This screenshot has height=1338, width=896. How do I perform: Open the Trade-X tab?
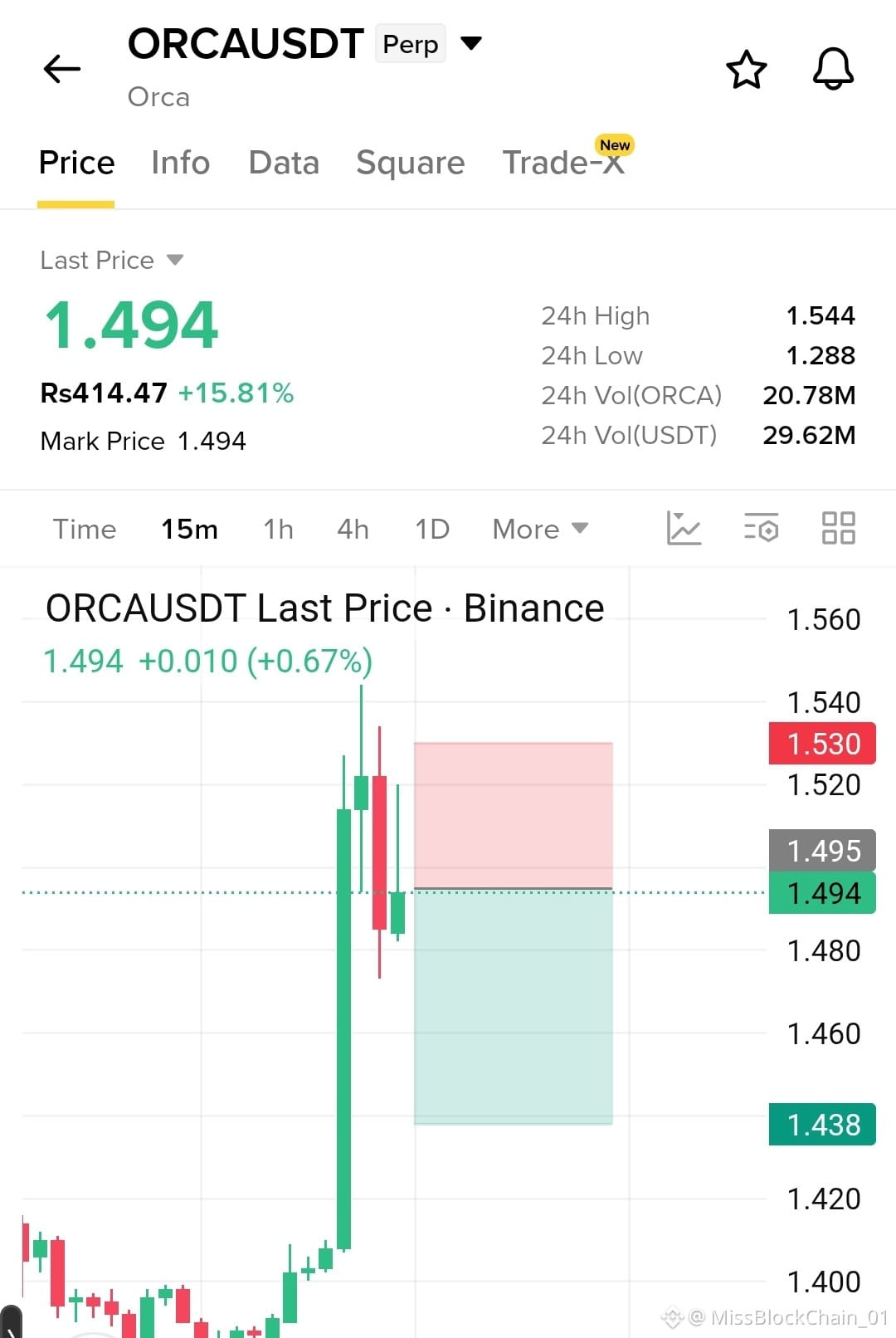[564, 161]
